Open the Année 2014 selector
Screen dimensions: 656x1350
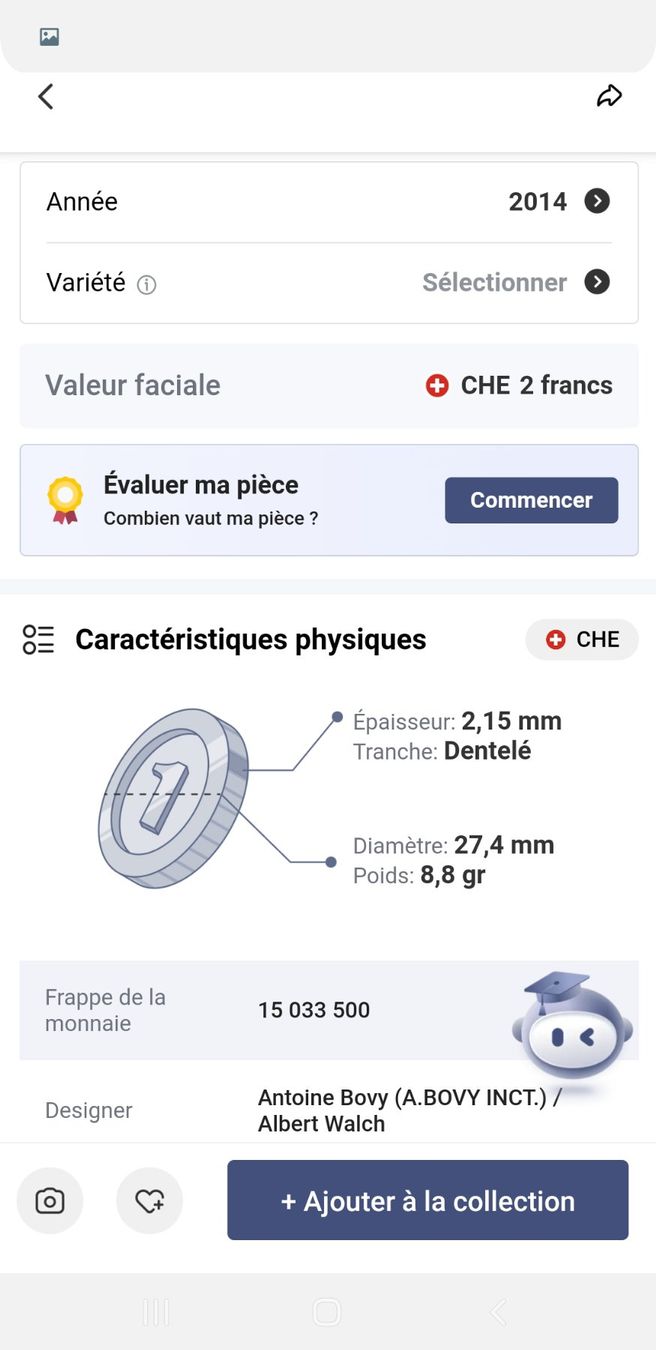pyautogui.click(x=329, y=202)
